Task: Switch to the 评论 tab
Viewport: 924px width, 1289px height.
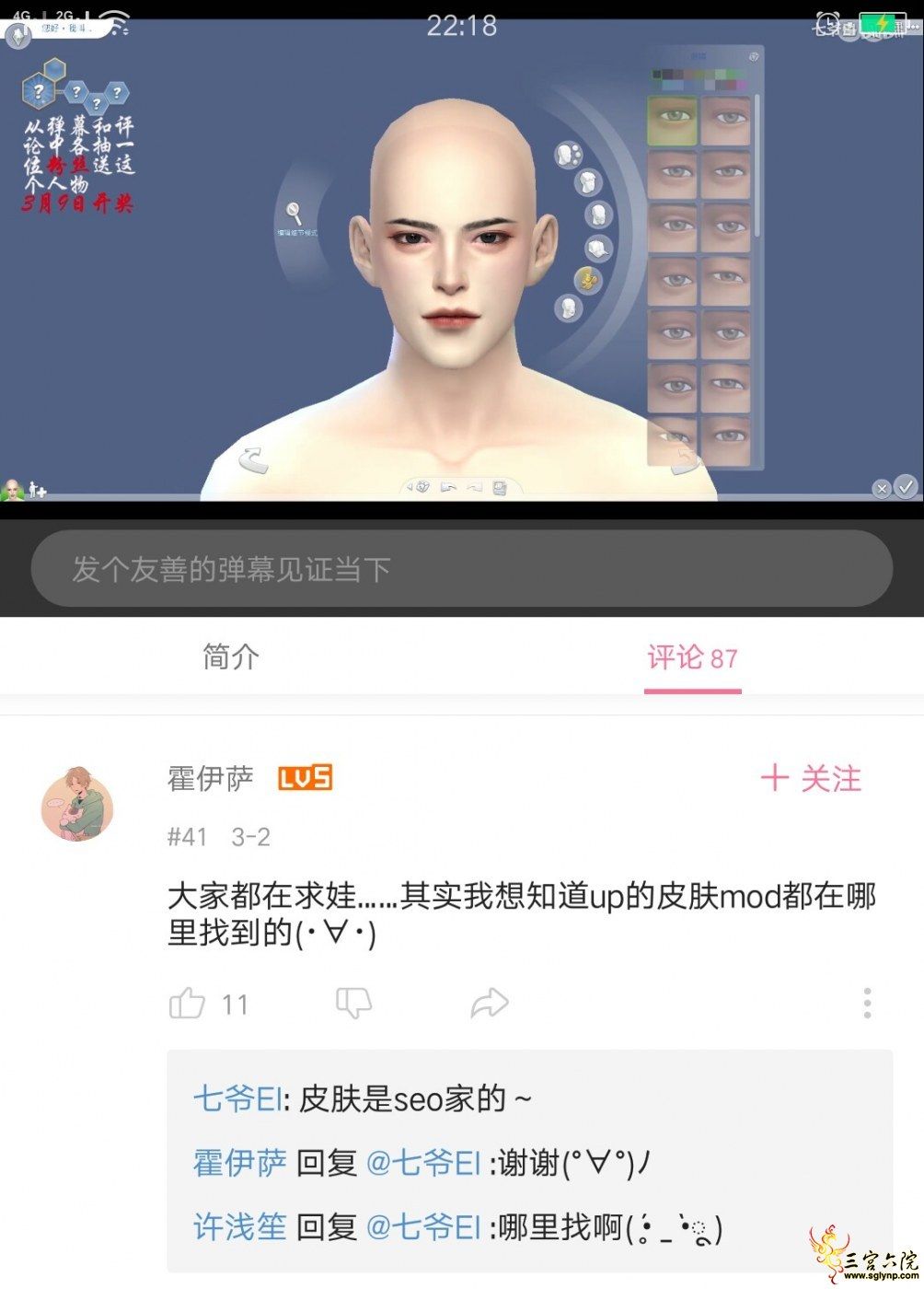Action: [x=692, y=657]
